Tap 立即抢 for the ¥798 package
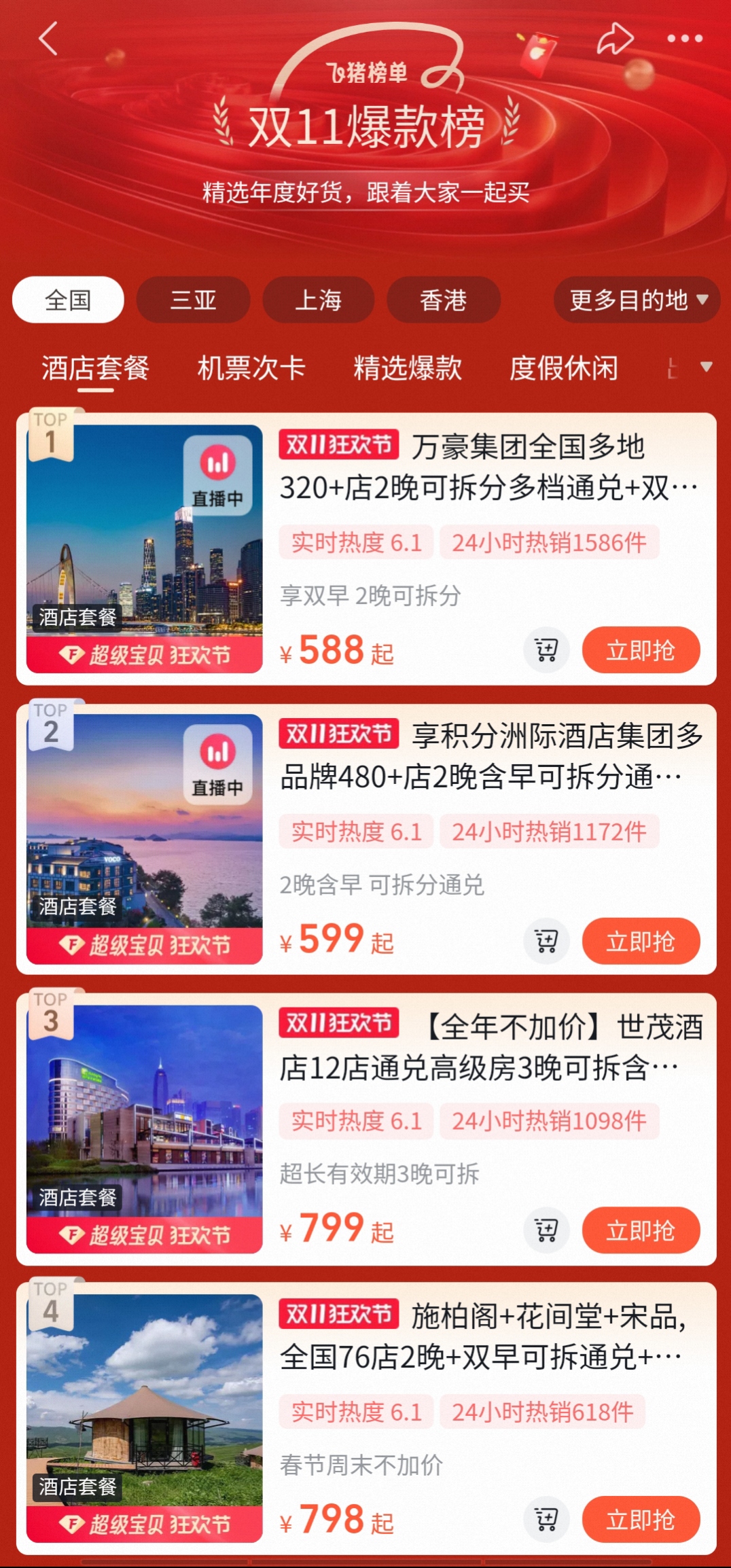Viewport: 731px width, 1568px height. (640, 1520)
